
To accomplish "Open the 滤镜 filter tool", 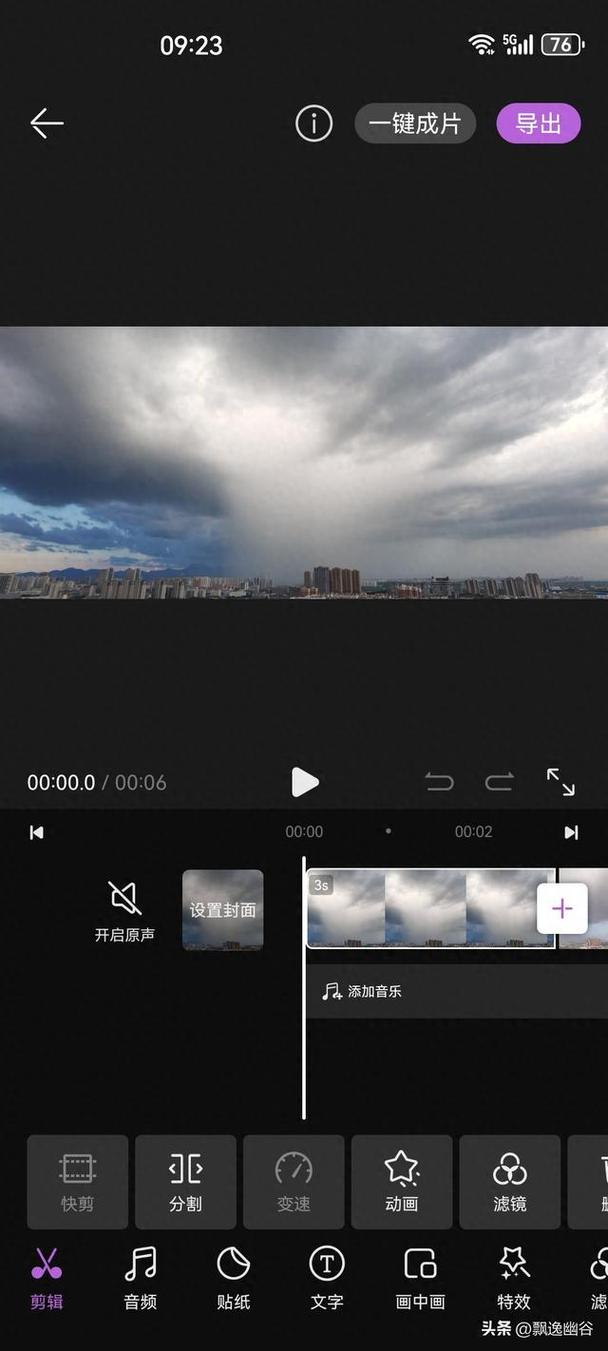I will [510, 1182].
